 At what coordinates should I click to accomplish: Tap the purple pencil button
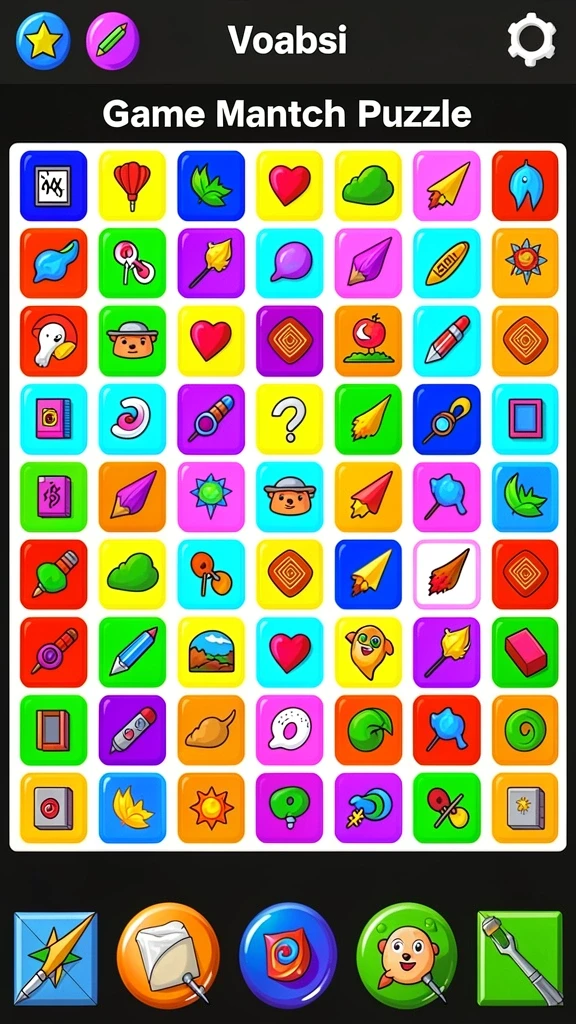coord(113,40)
